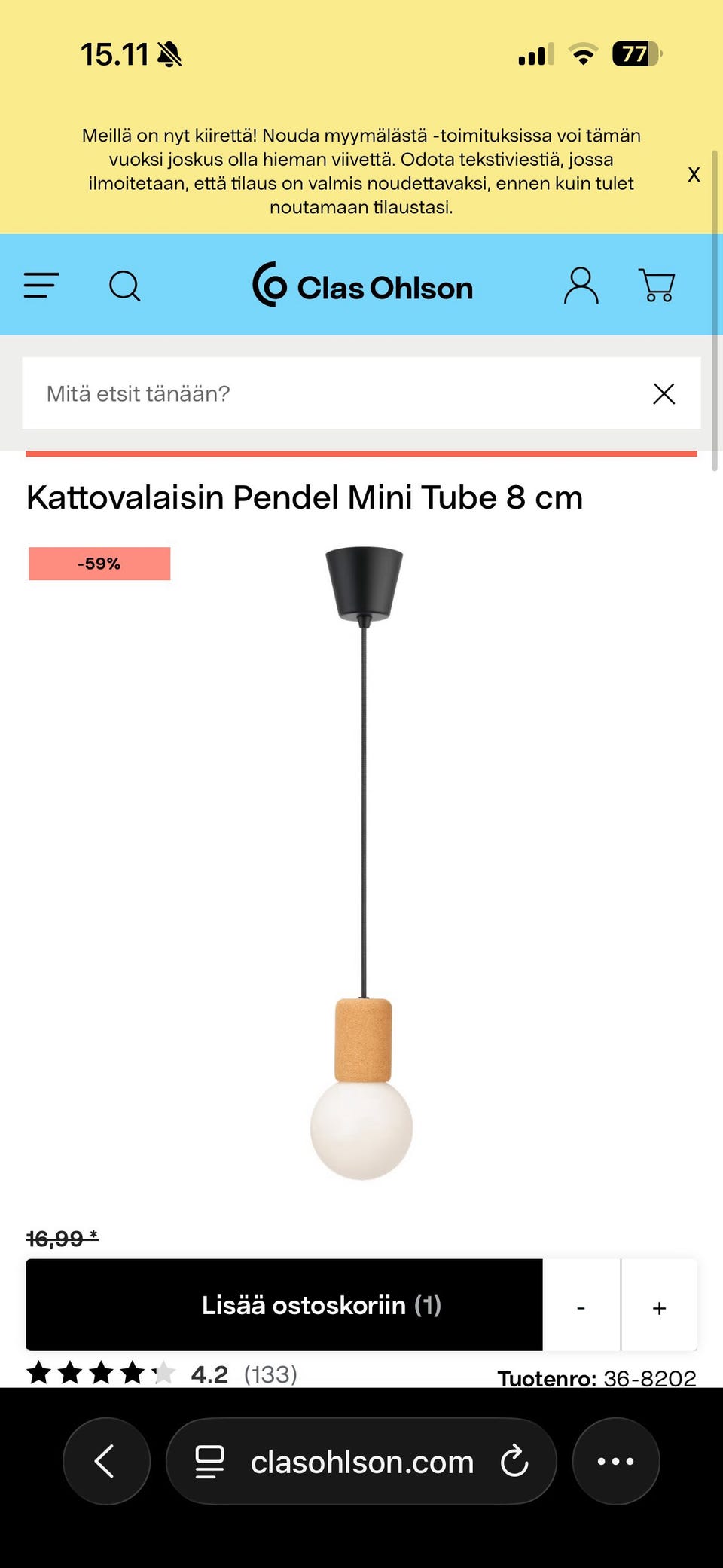Tap the page reload icon in browser bar

(515, 1461)
